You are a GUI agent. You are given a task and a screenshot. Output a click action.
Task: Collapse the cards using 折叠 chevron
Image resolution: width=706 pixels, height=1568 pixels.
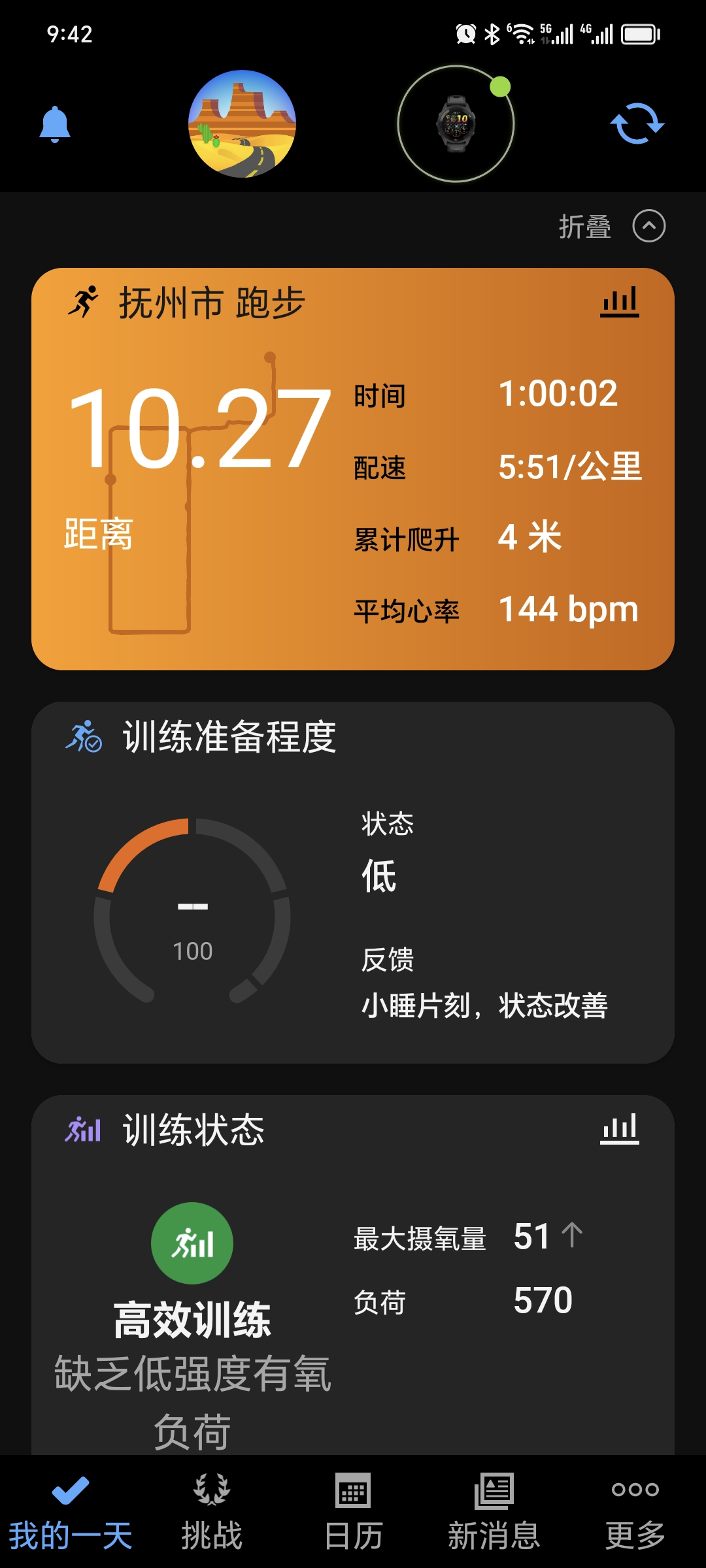(649, 225)
